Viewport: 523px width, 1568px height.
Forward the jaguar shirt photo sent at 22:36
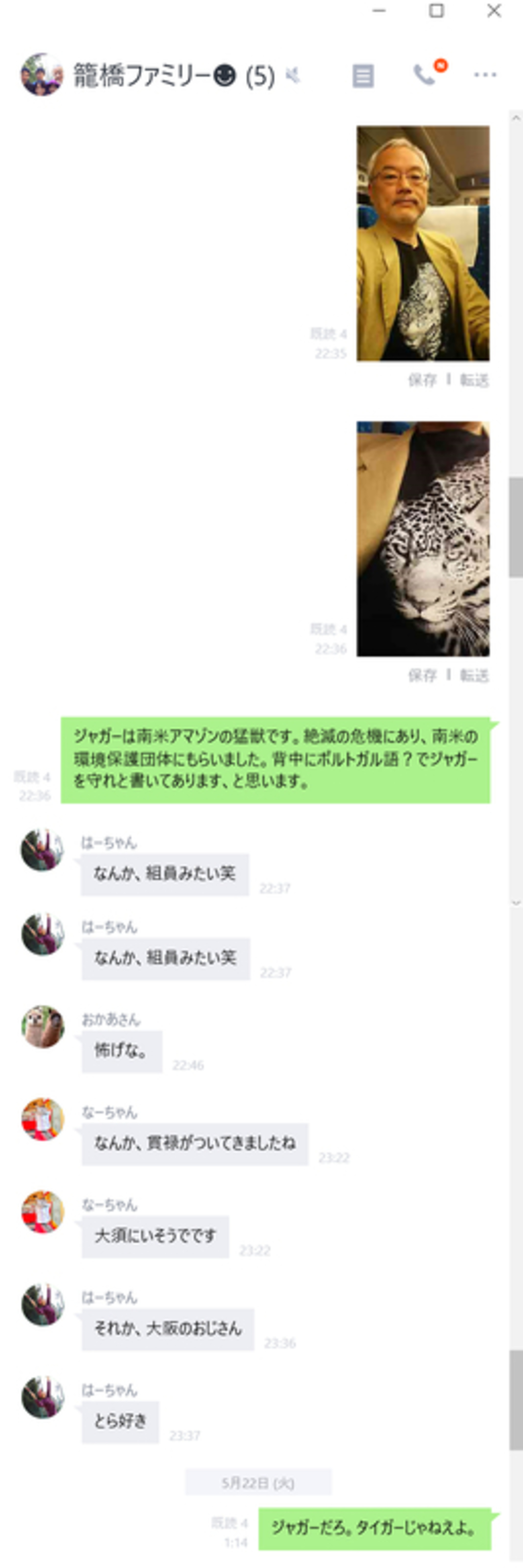[474, 675]
